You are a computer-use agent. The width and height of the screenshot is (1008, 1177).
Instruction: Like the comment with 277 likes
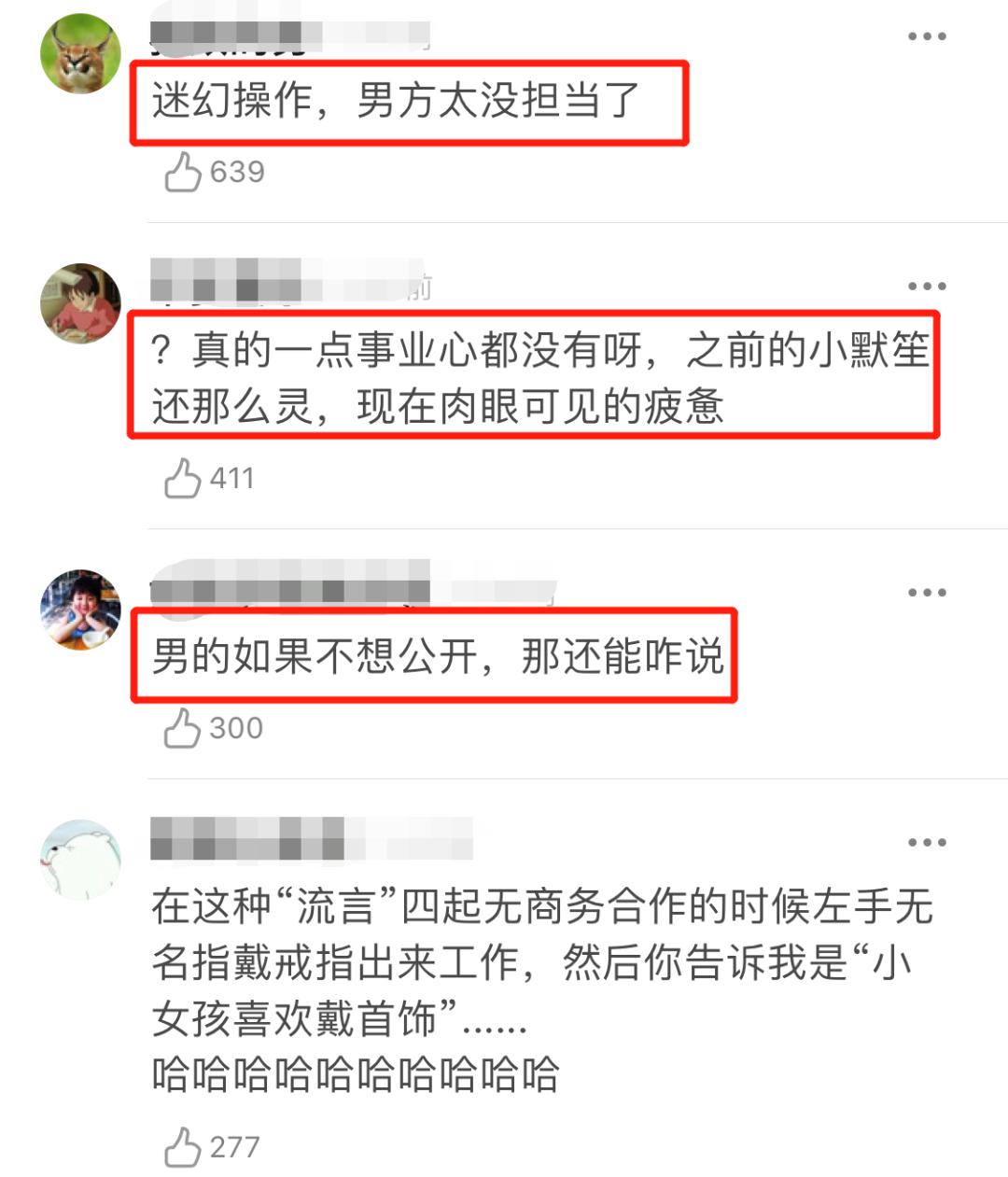pyautogui.click(x=184, y=1147)
